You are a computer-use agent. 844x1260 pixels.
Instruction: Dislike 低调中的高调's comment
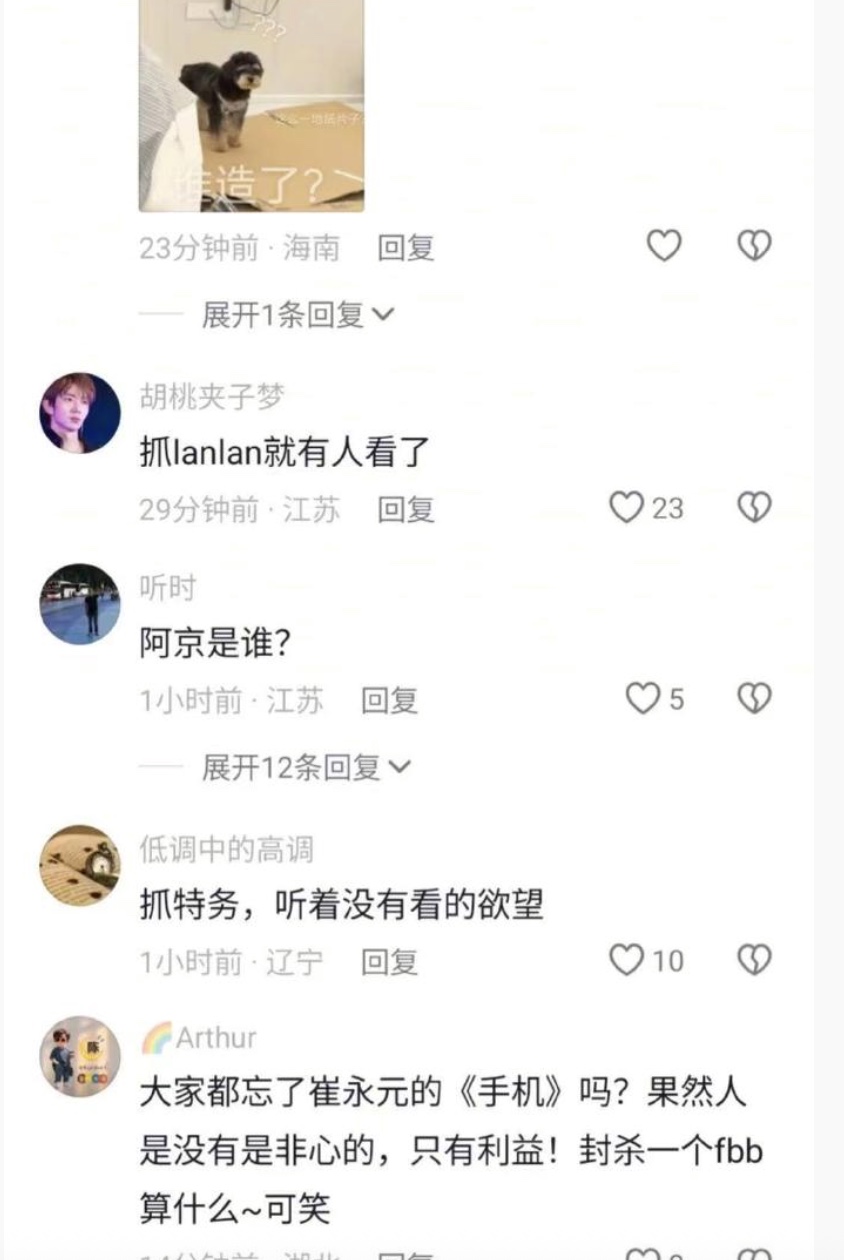pos(754,961)
